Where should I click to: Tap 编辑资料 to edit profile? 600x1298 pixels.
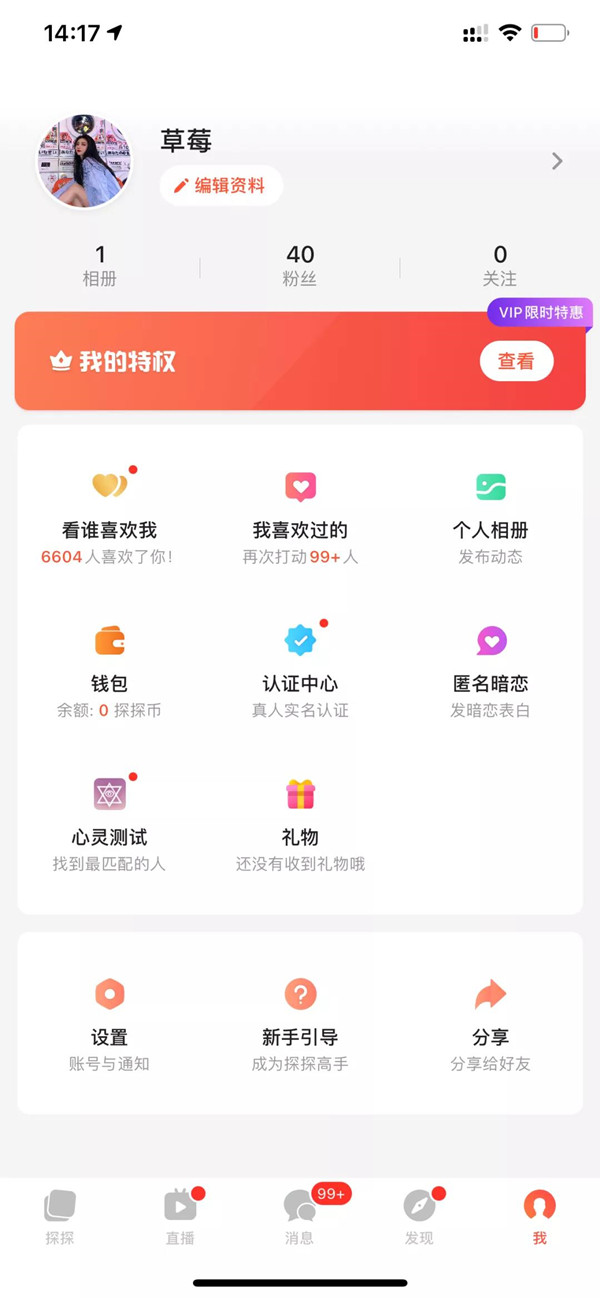221,186
